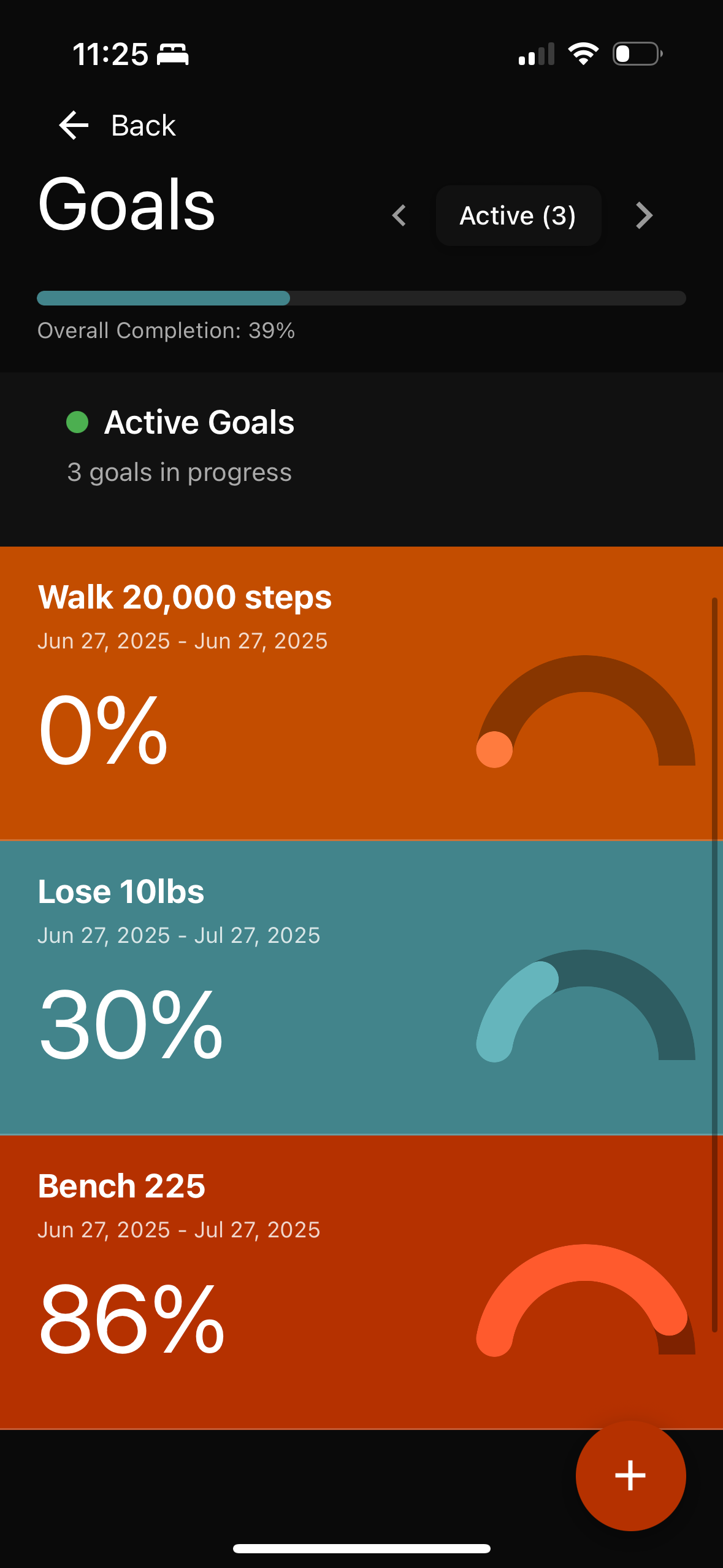Tap the 3 goals in progress text
The image size is (723, 1568).
coord(180,472)
